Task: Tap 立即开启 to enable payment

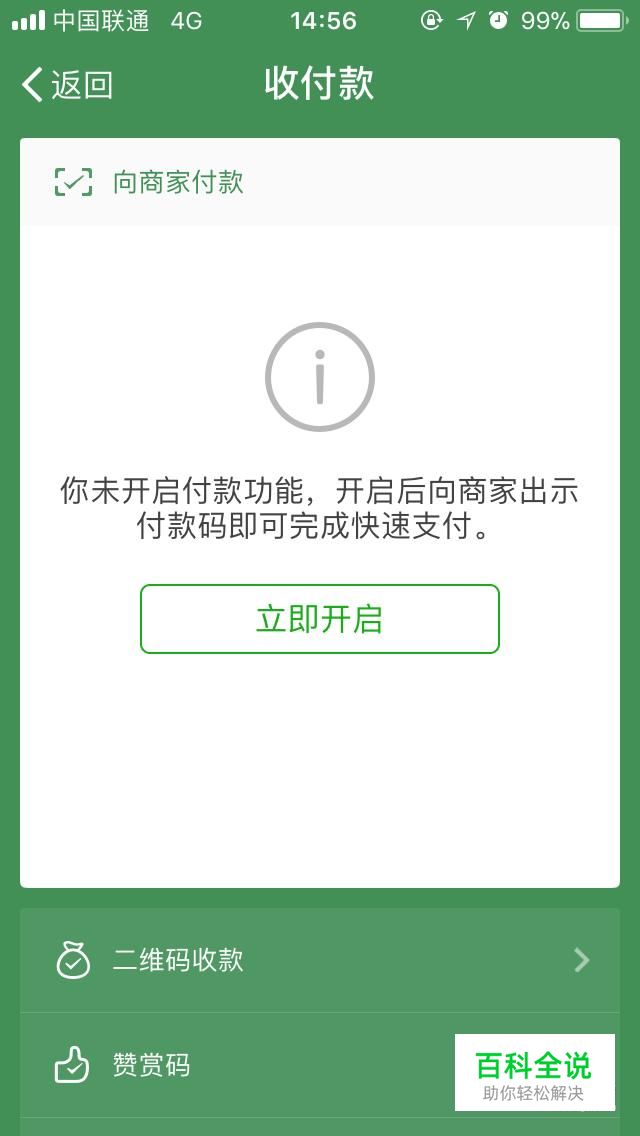Action: [x=320, y=619]
